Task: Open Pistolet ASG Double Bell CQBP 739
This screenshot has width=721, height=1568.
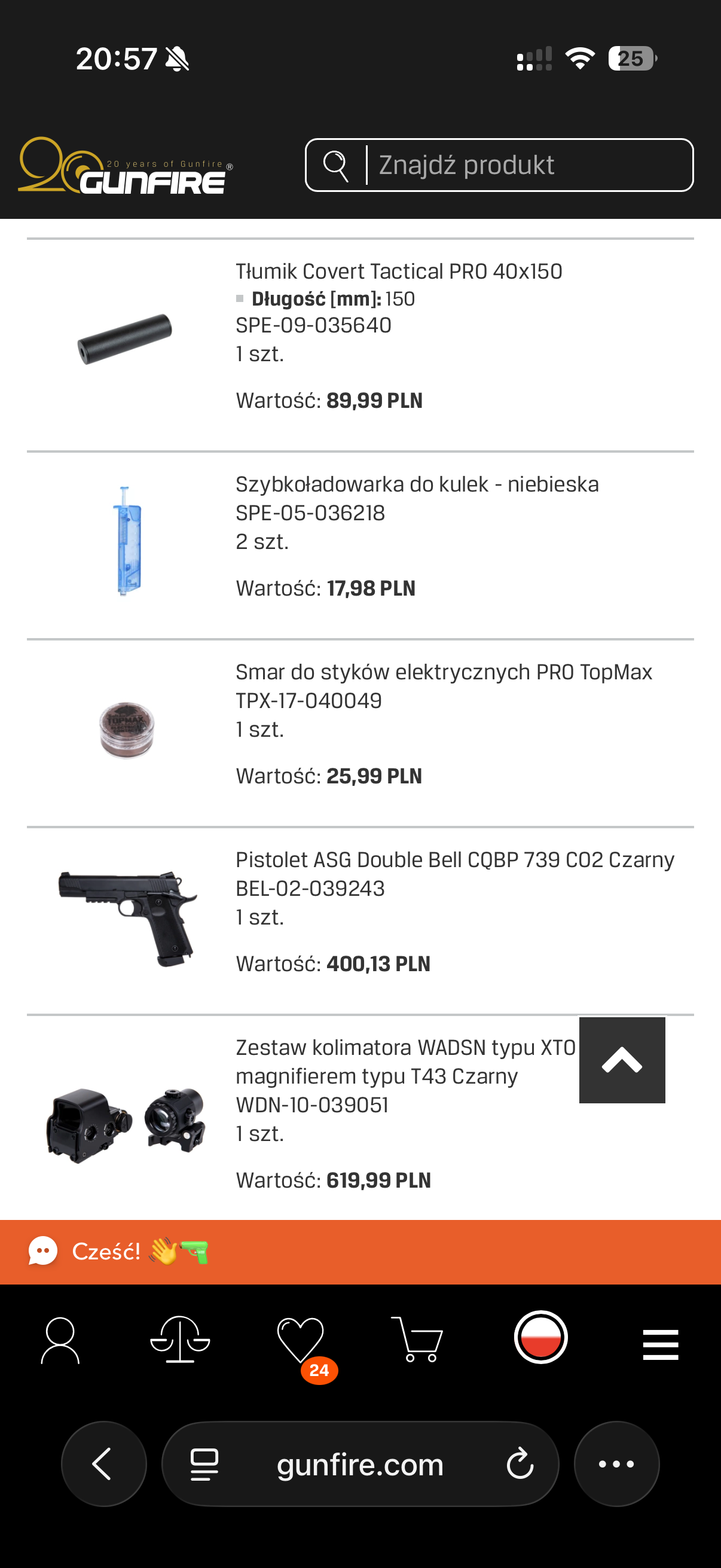Action: pyautogui.click(x=454, y=860)
